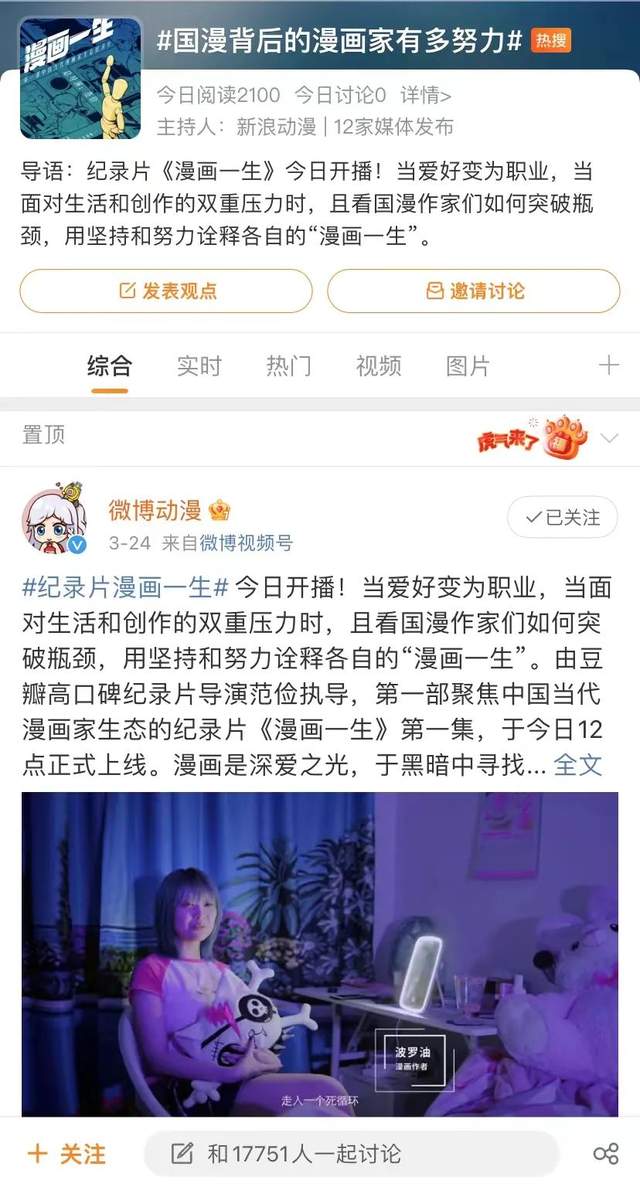
Task: Tap the 发表观点 button
Action: pyautogui.click(x=166, y=291)
